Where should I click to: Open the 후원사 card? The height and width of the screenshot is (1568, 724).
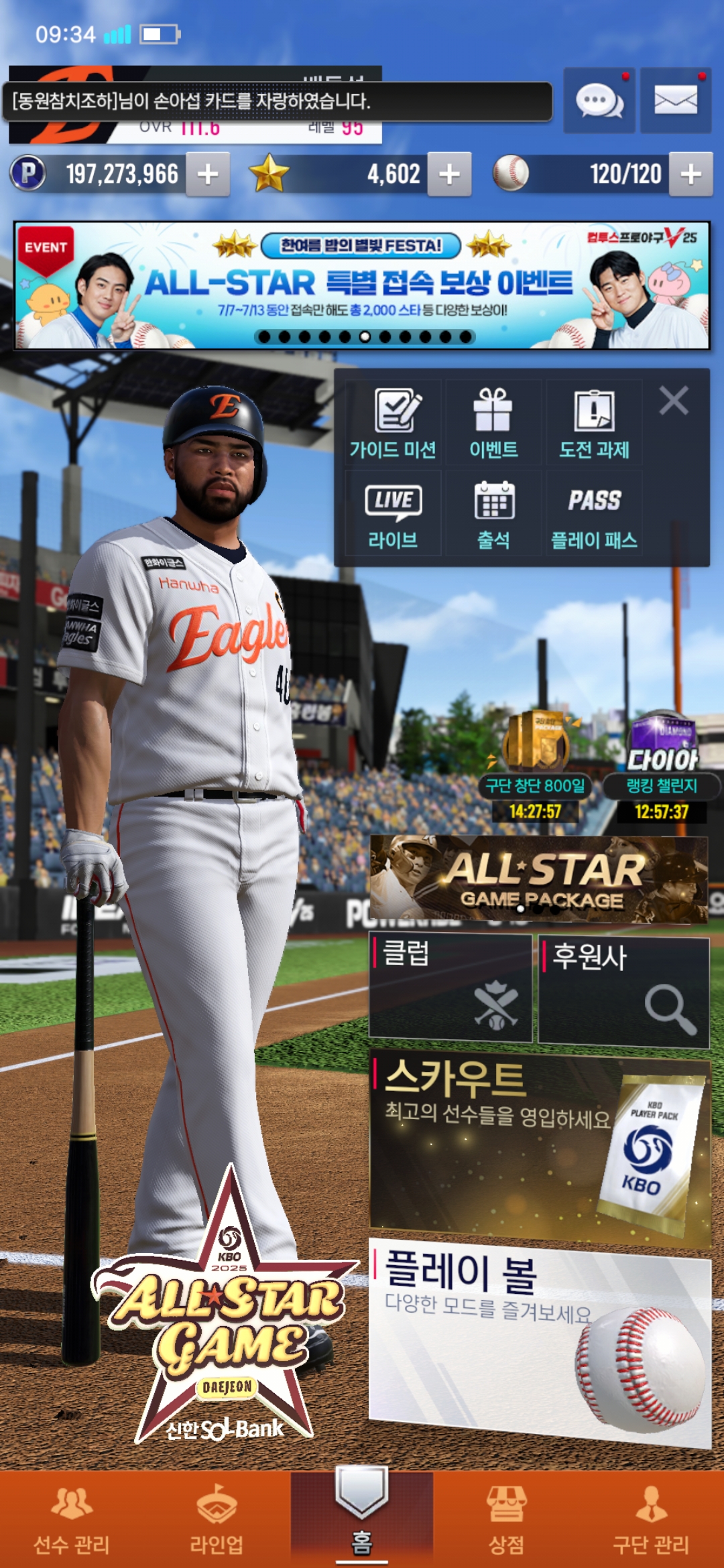point(623,990)
